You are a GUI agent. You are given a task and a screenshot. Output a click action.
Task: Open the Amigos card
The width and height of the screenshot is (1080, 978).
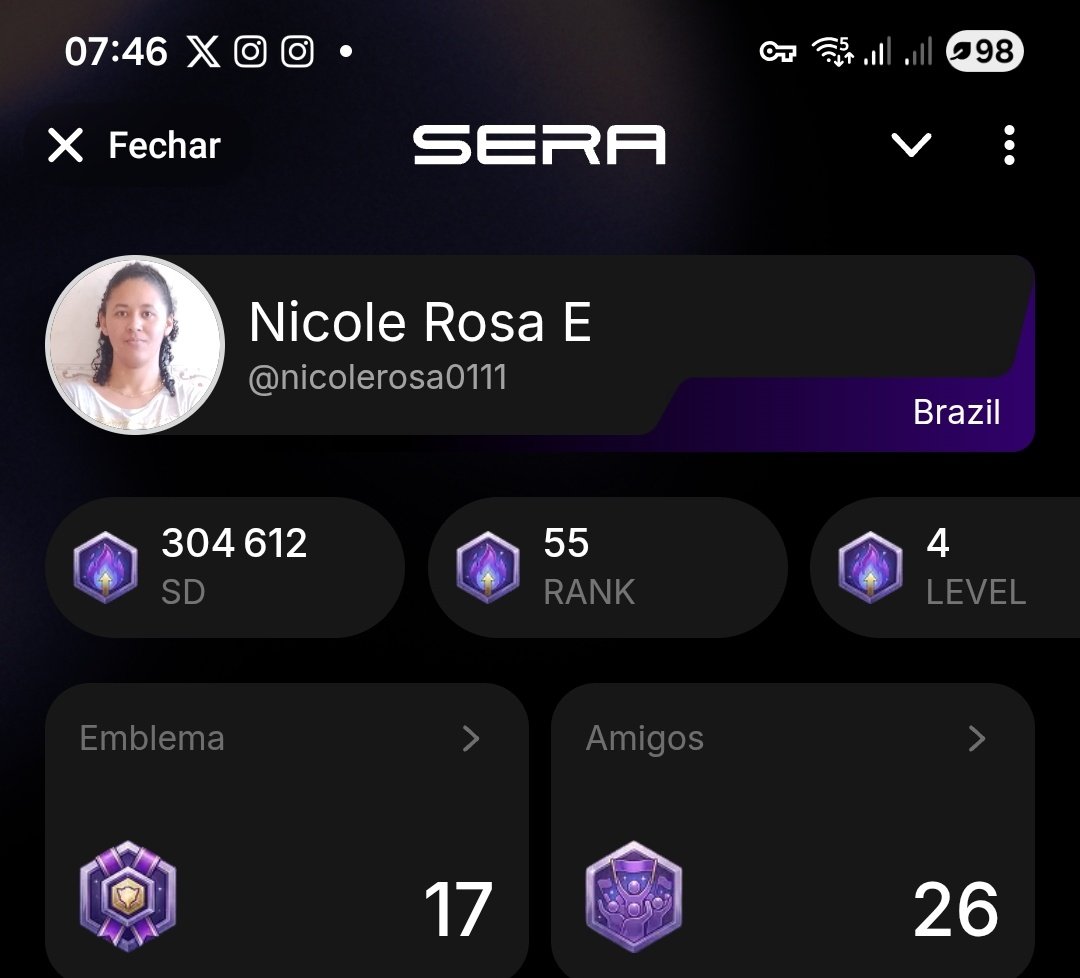(792, 830)
